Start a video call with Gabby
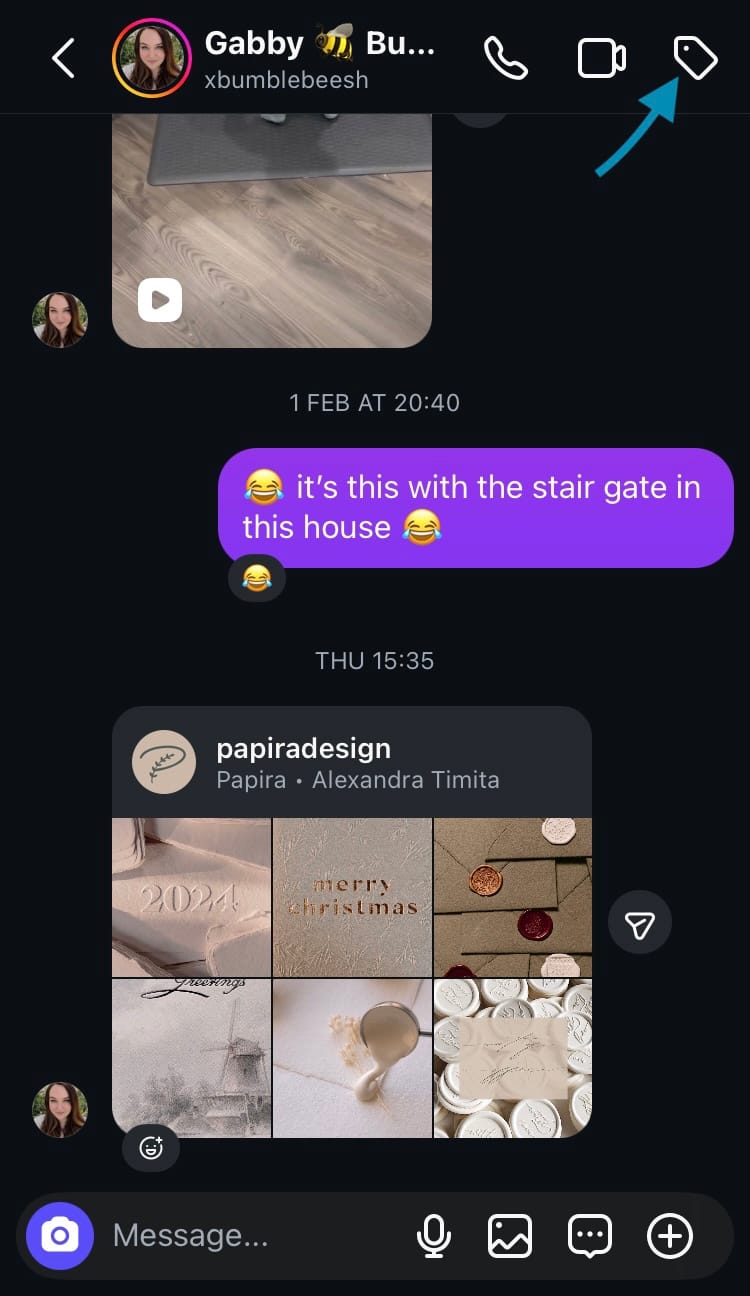Viewport: 750px width, 1296px height. point(601,58)
